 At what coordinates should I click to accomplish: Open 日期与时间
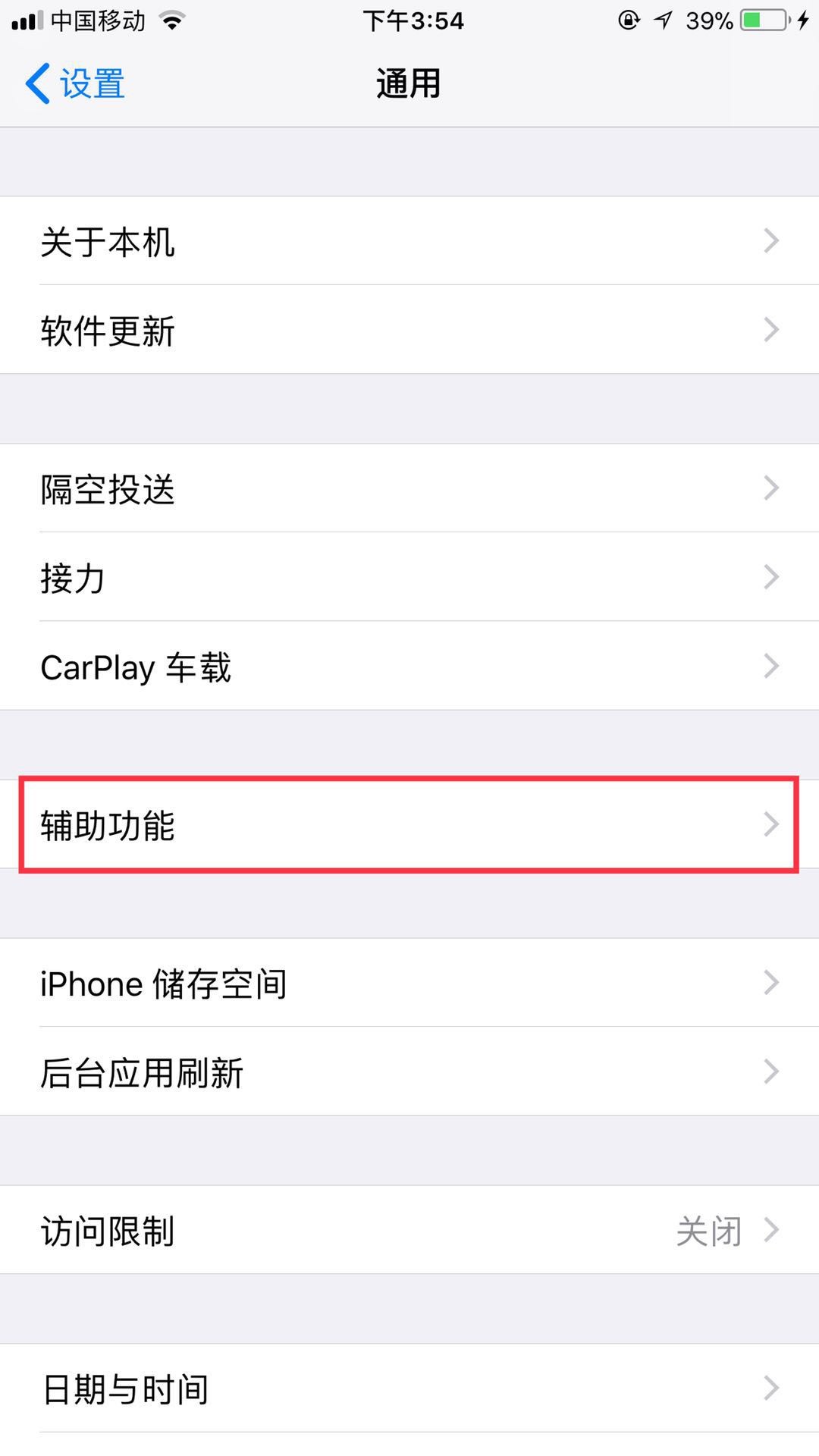409,1389
